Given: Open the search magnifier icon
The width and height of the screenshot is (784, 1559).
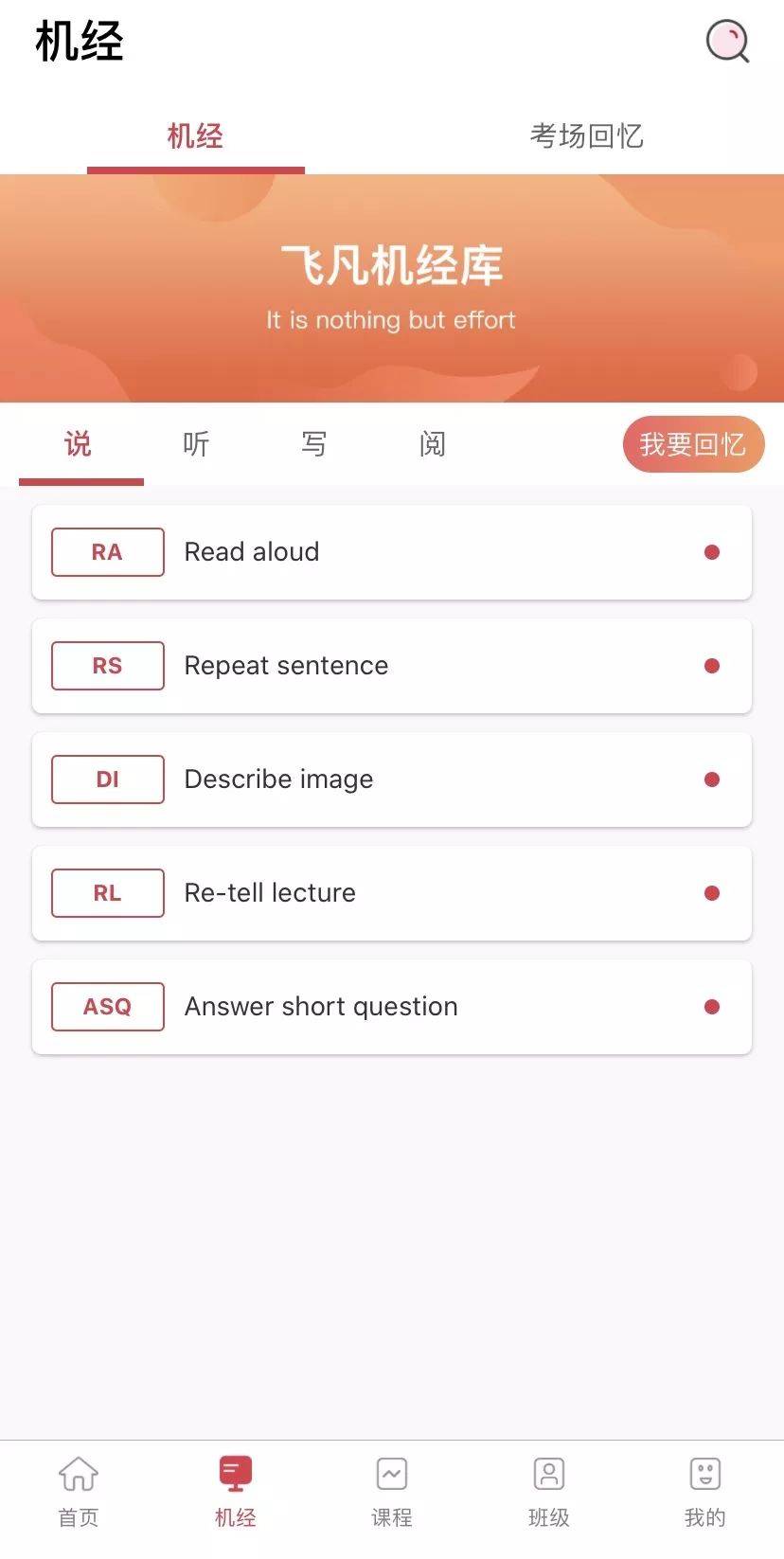Looking at the screenshot, I should 727,42.
